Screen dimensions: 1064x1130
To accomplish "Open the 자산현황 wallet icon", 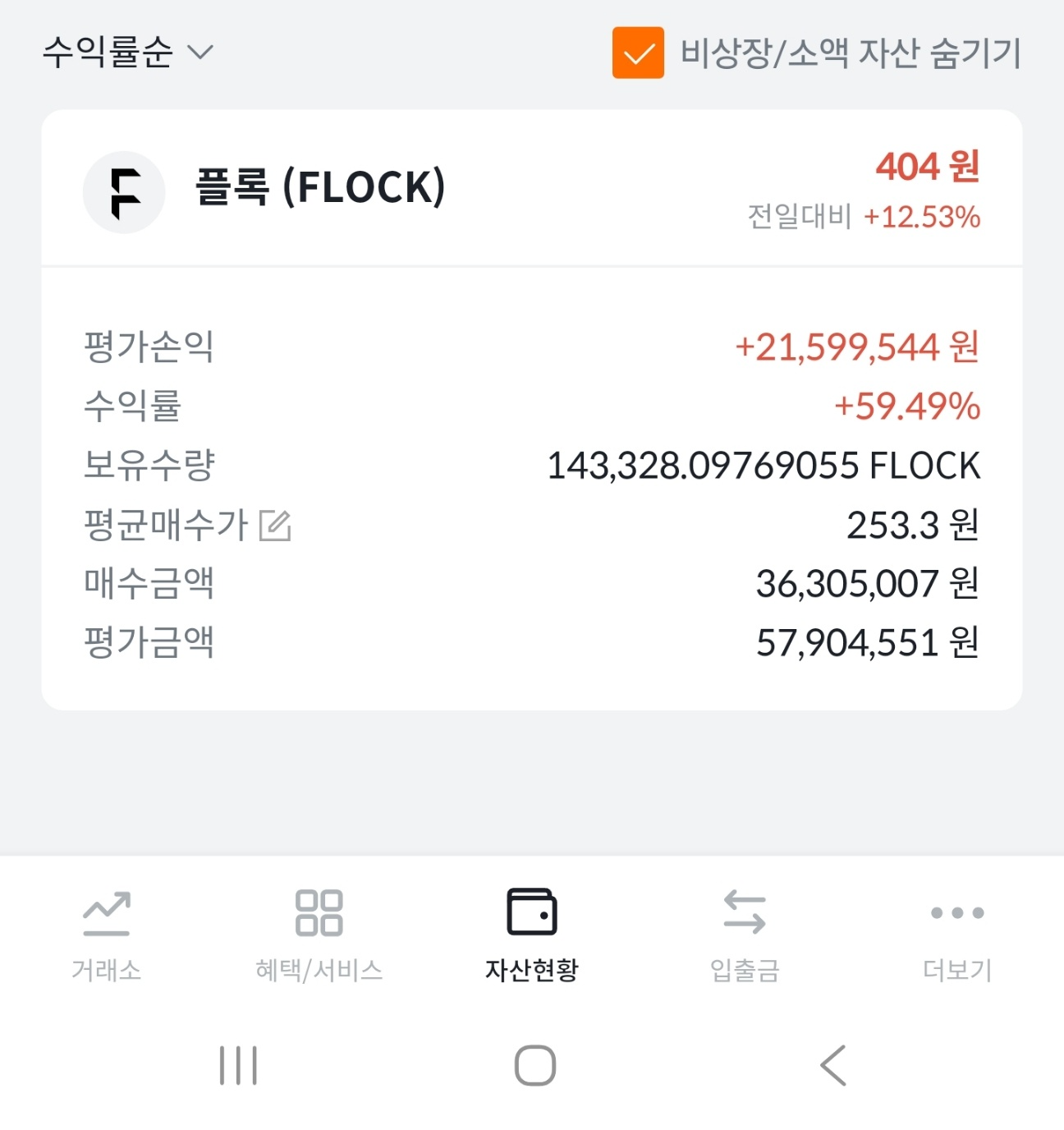I will [532, 912].
